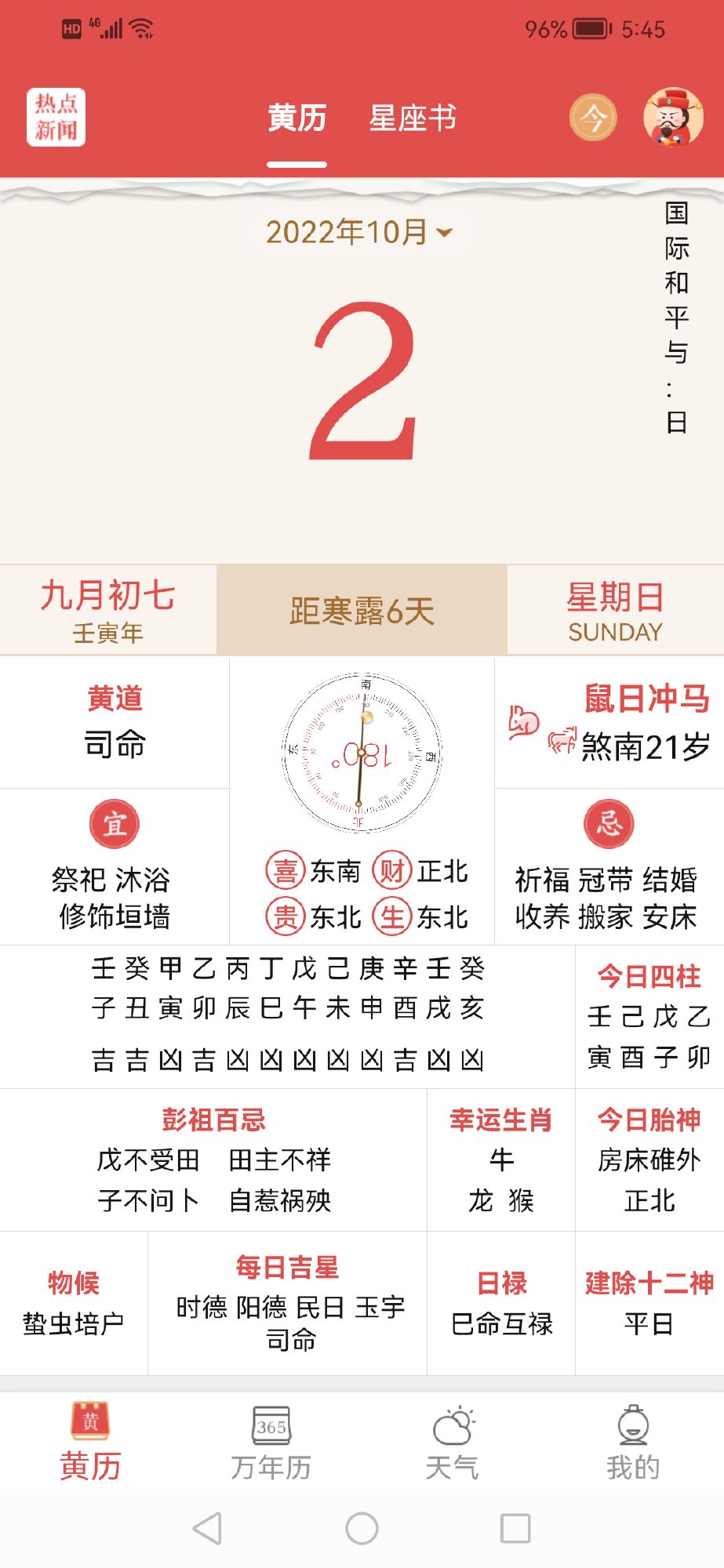Open the 热点新闻 hot news icon
This screenshot has height=1568, width=724.
coord(56,118)
